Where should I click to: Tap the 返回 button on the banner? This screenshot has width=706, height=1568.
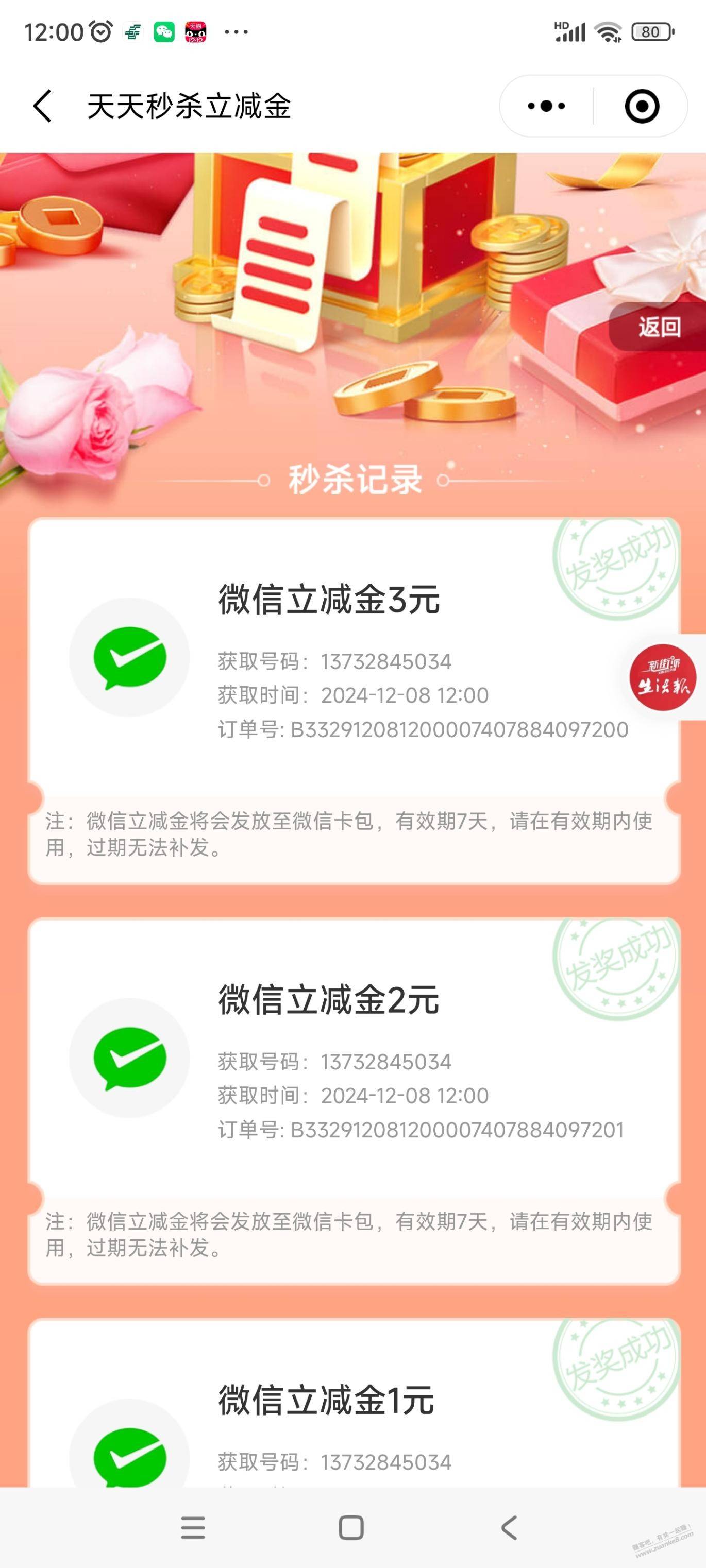click(659, 327)
